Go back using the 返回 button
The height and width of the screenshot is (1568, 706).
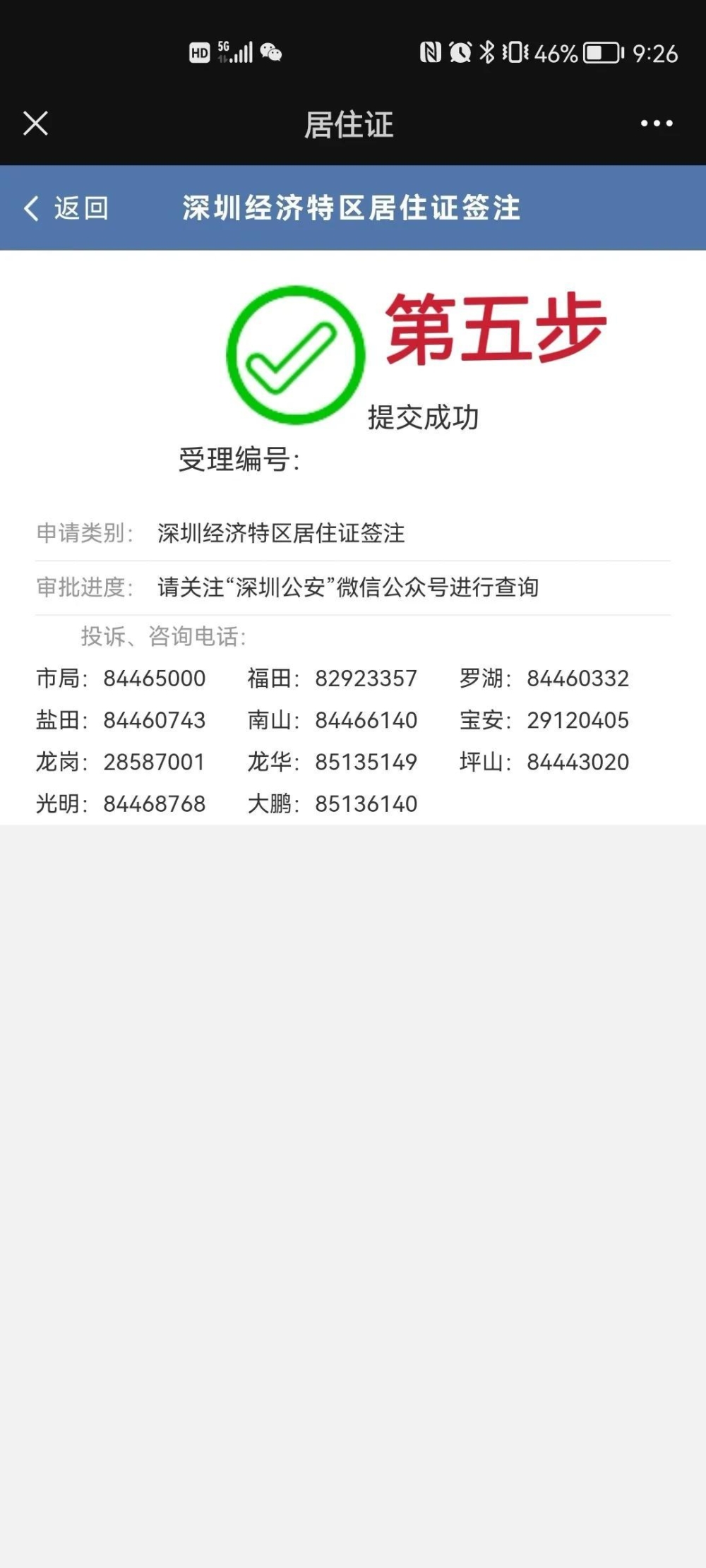pyautogui.click(x=66, y=208)
